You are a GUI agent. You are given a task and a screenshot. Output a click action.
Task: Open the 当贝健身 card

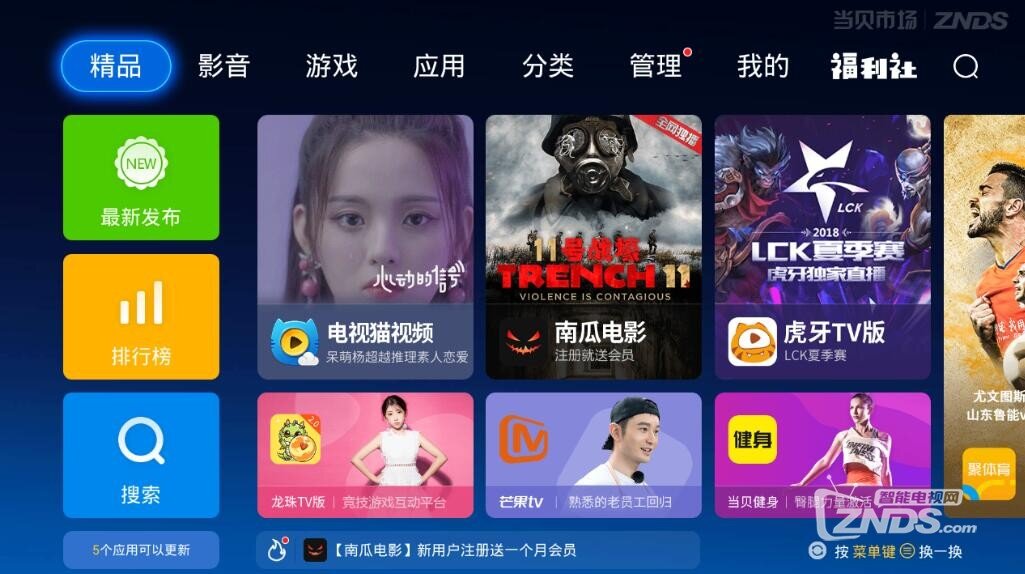tap(822, 455)
